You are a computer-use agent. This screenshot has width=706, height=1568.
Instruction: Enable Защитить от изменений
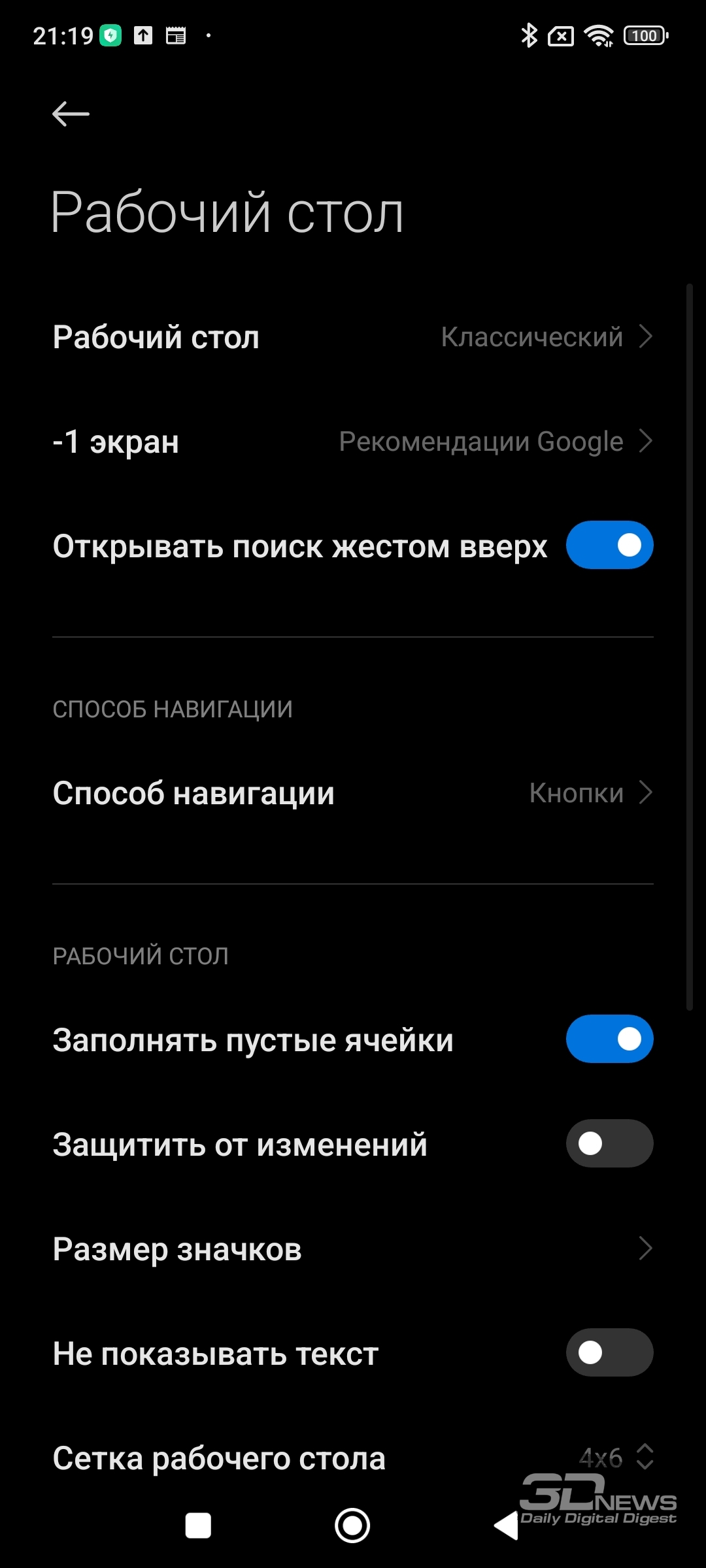[x=609, y=1143]
